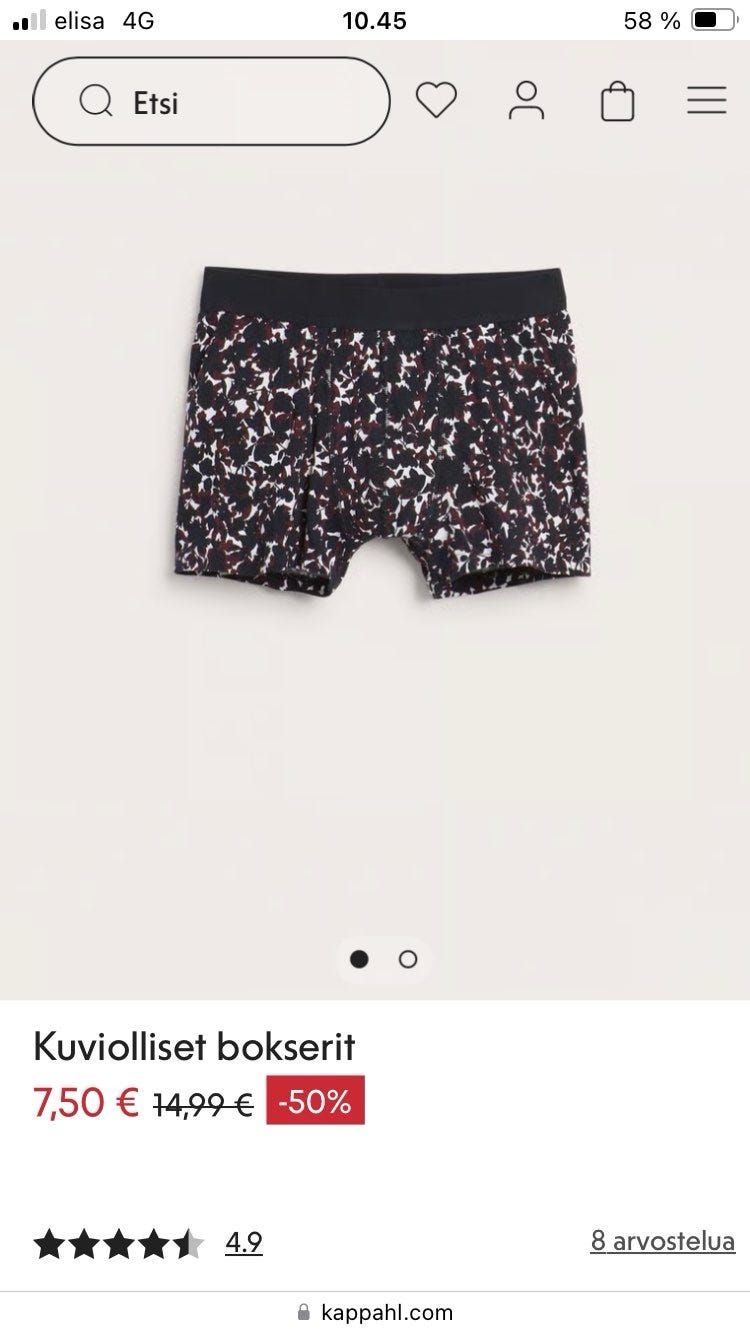Open the shopping bag
The image size is (750, 1334).
(x=617, y=102)
